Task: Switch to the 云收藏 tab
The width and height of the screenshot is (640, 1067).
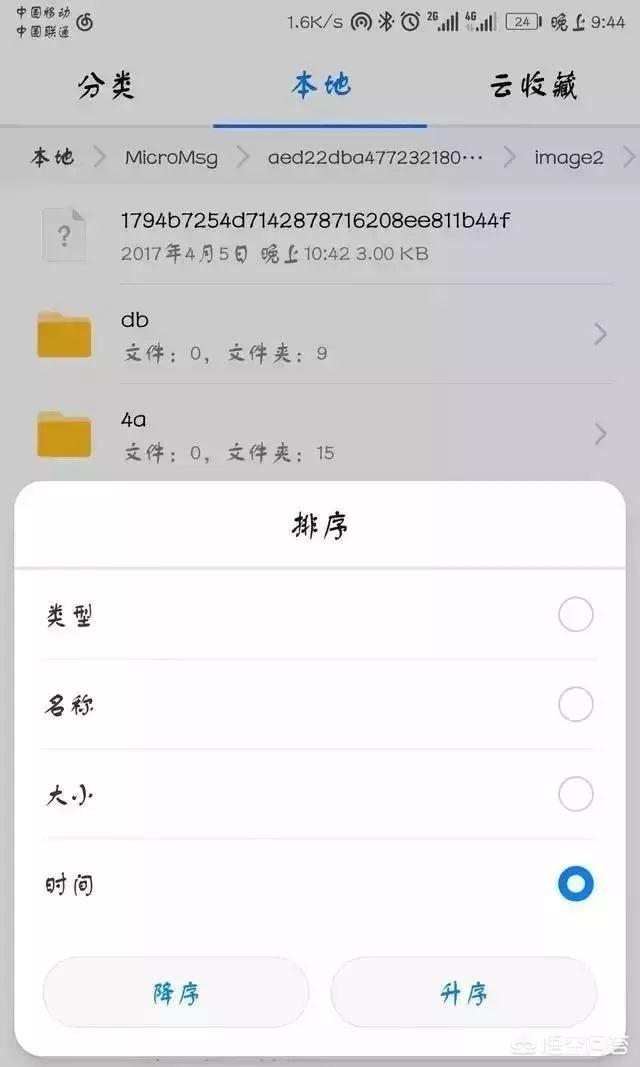Action: [533, 86]
